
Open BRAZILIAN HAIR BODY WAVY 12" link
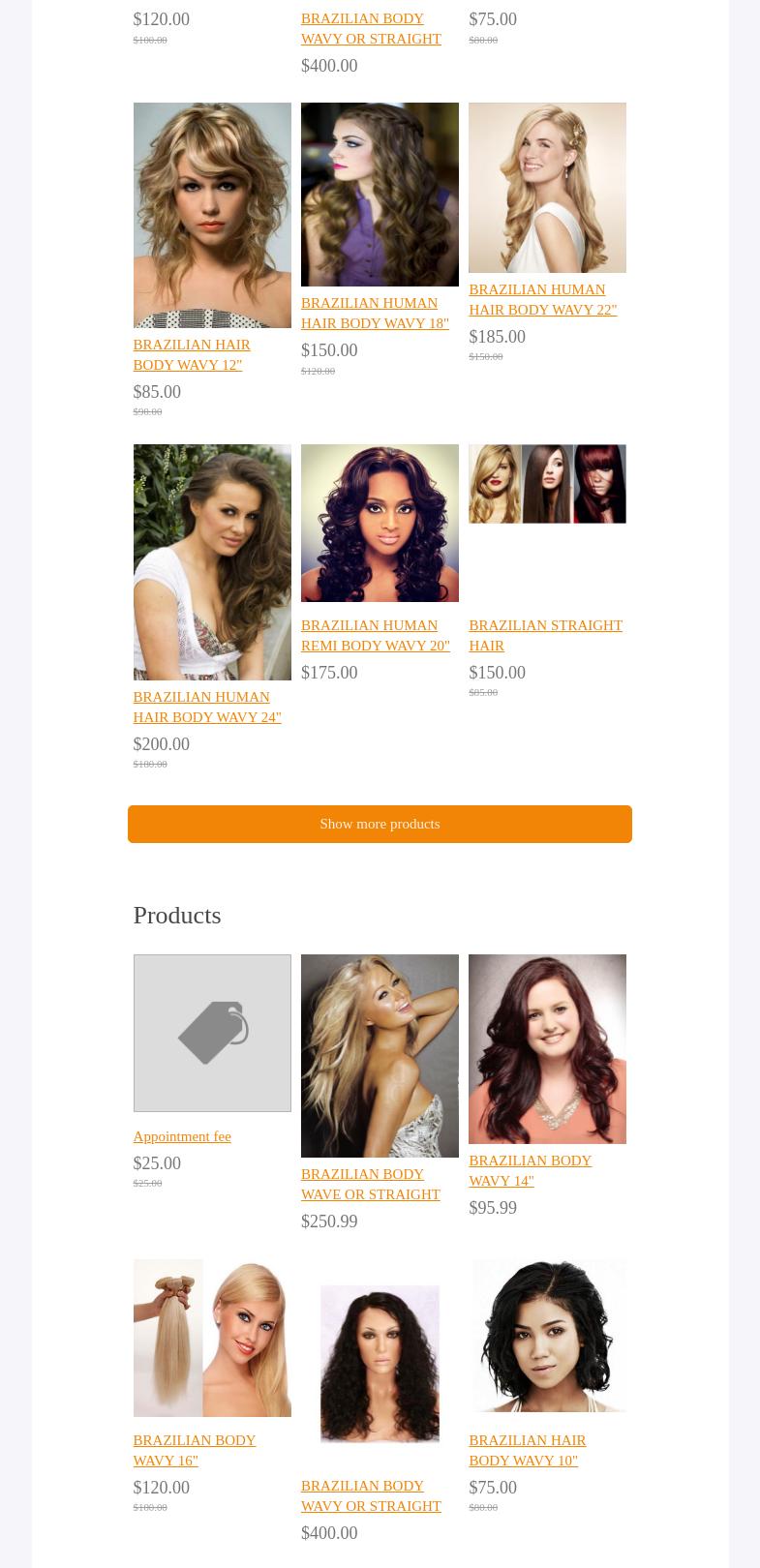pyautogui.click(x=192, y=354)
